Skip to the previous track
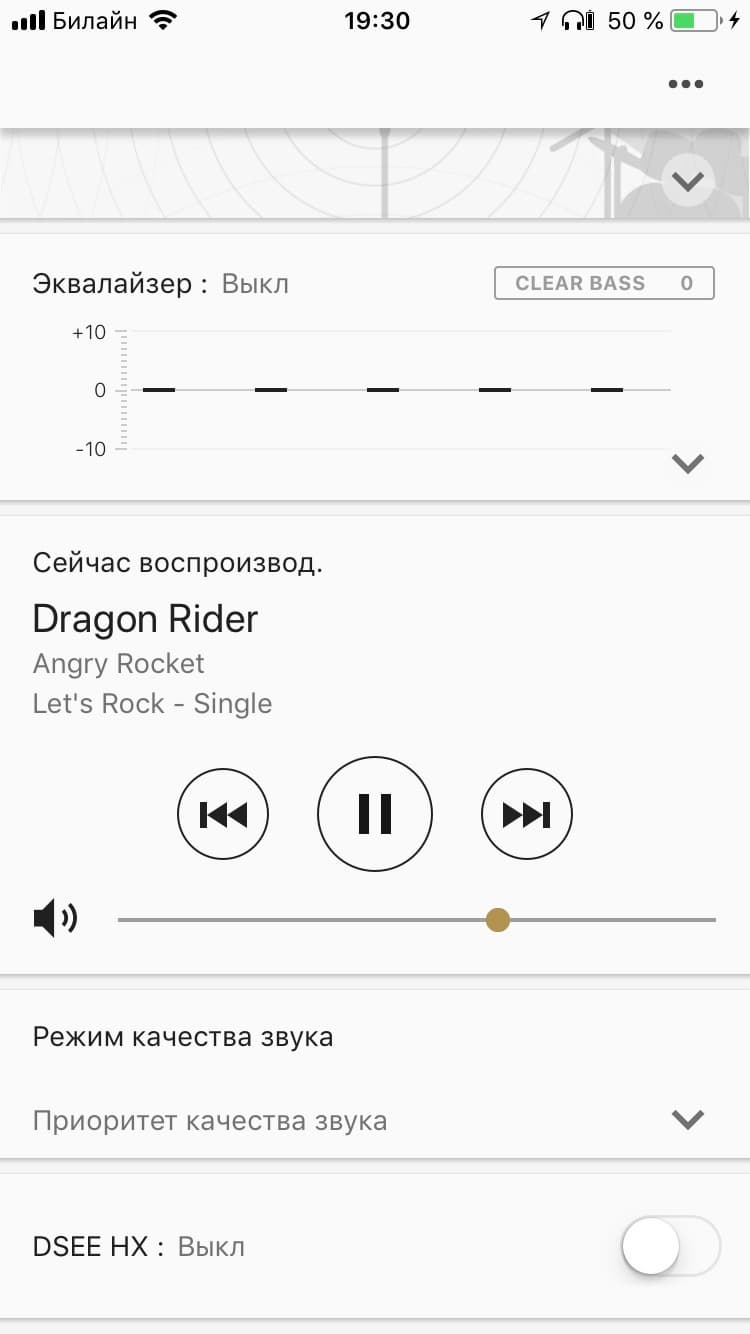Screen dimensions: 750x1334 [223, 815]
